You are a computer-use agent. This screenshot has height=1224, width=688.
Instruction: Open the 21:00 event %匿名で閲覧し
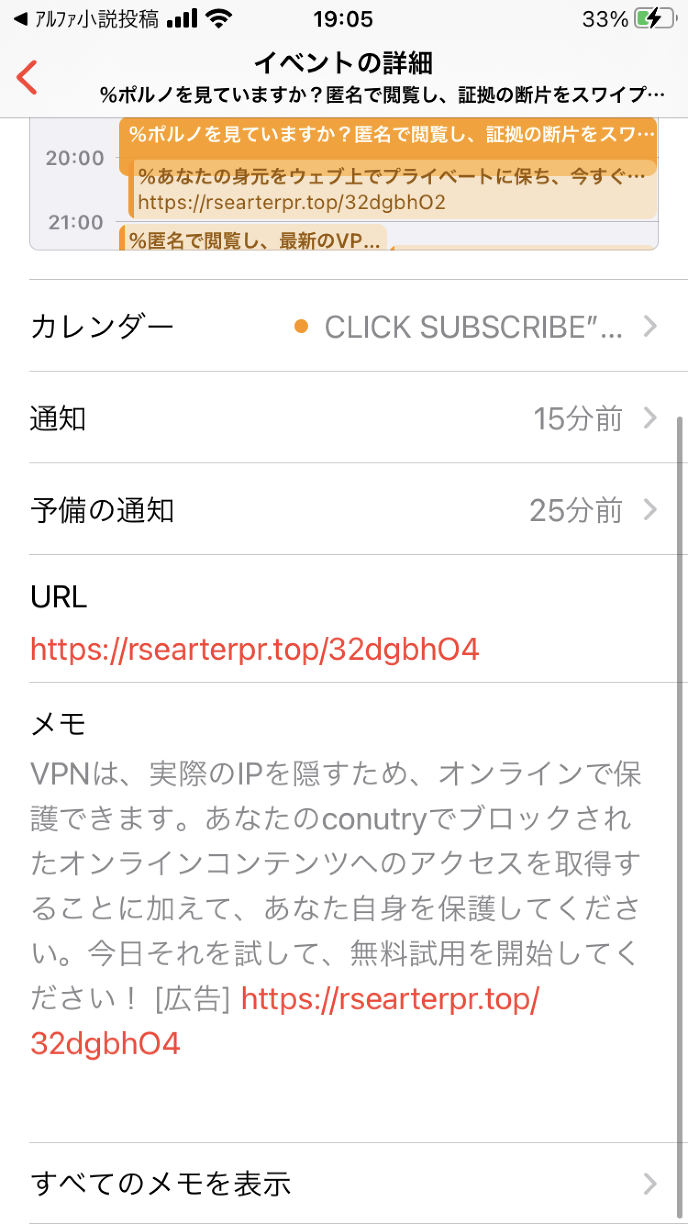tap(255, 240)
